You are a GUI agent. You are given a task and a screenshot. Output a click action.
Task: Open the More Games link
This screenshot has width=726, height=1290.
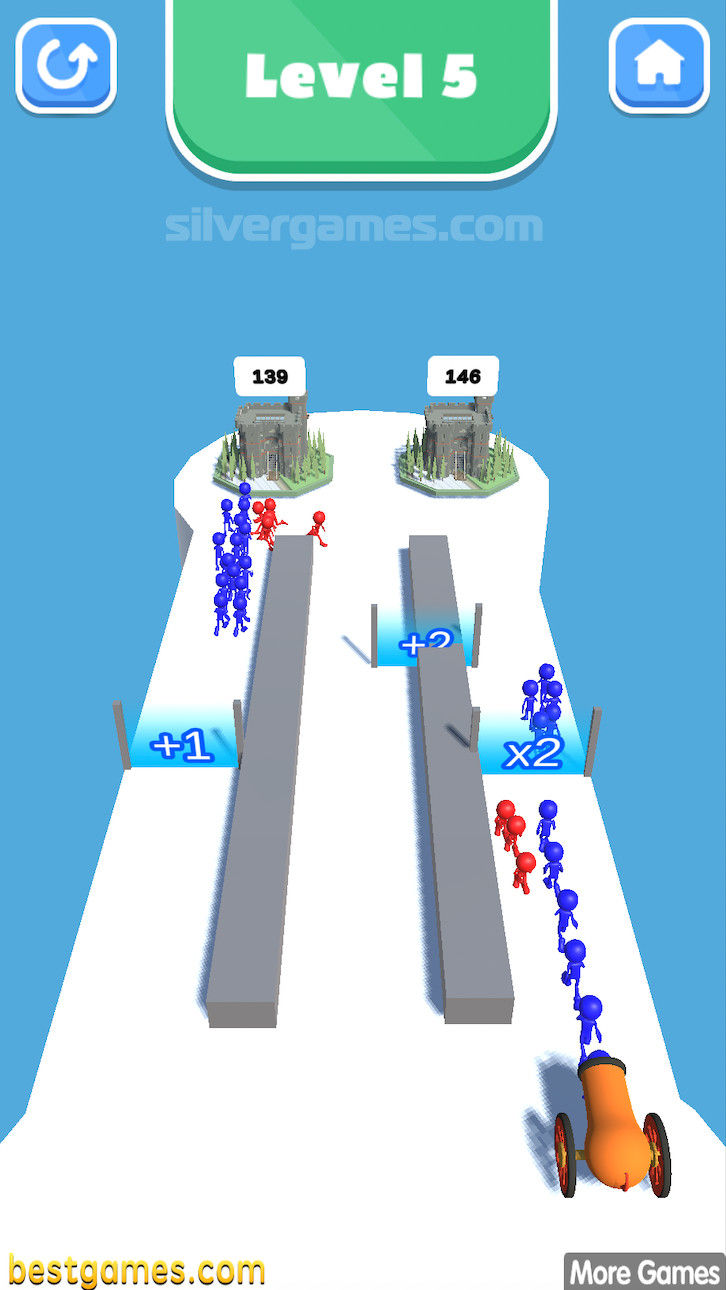click(644, 1271)
